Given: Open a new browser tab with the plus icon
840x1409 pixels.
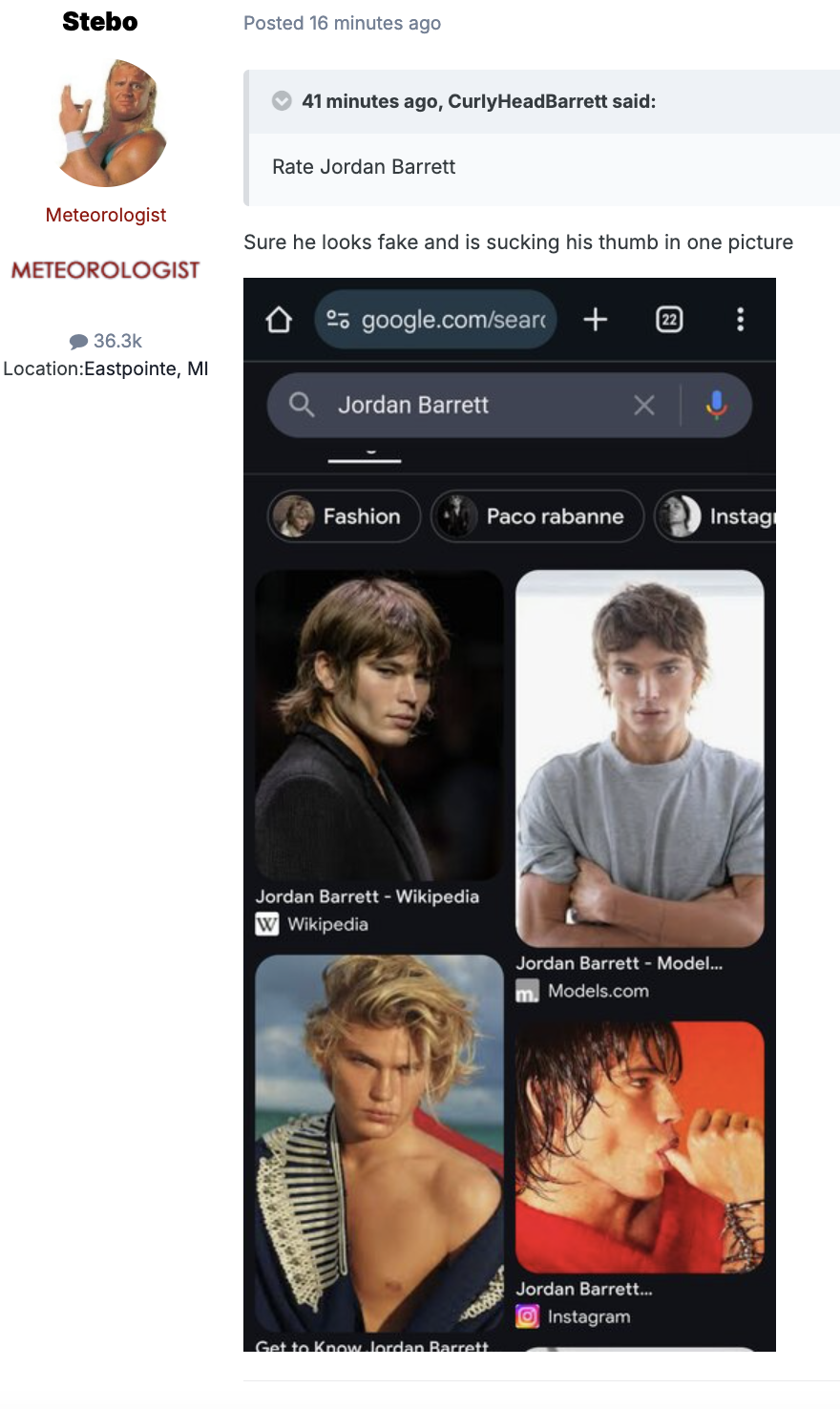Looking at the screenshot, I should [x=595, y=320].
